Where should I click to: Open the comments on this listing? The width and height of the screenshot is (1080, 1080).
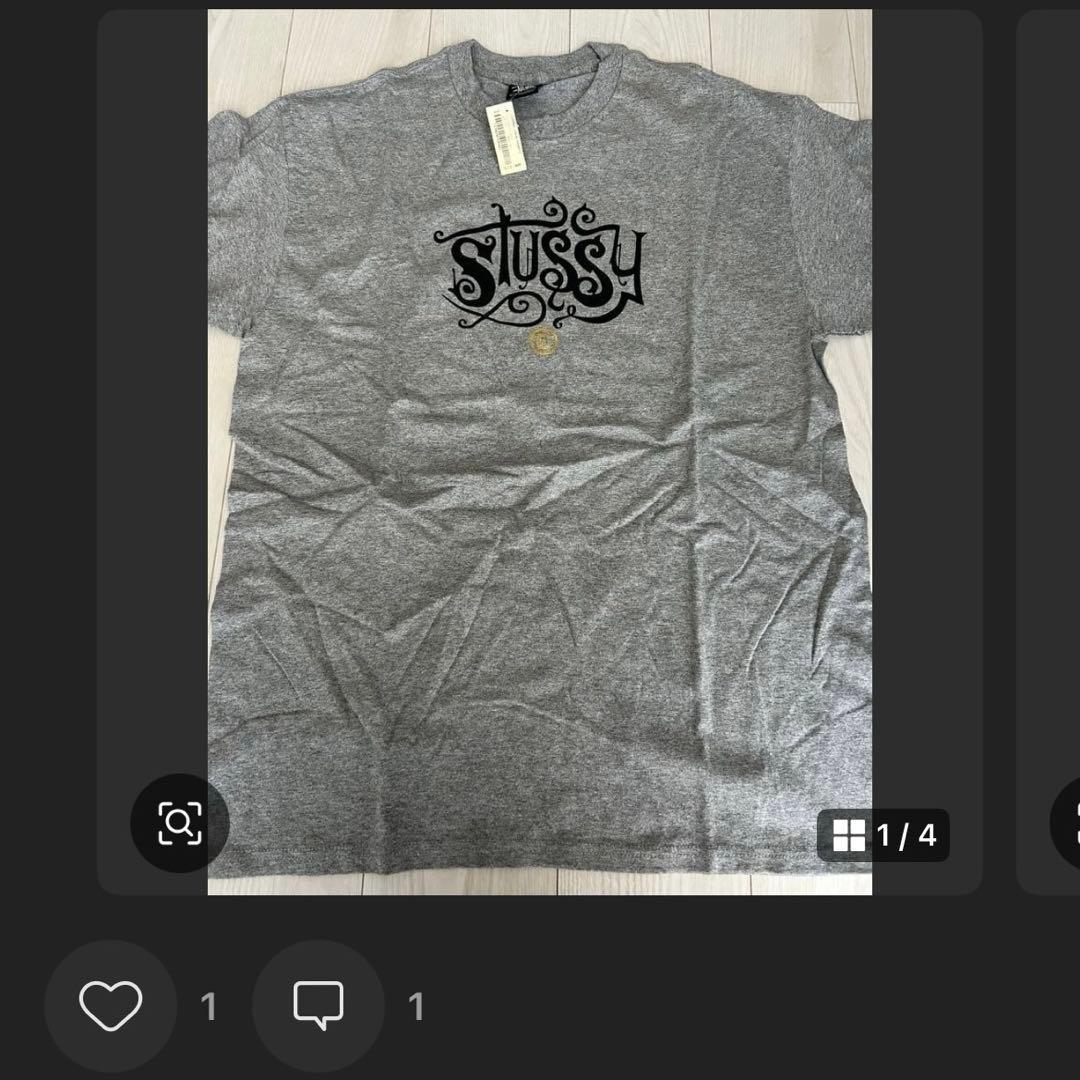coord(318,1006)
